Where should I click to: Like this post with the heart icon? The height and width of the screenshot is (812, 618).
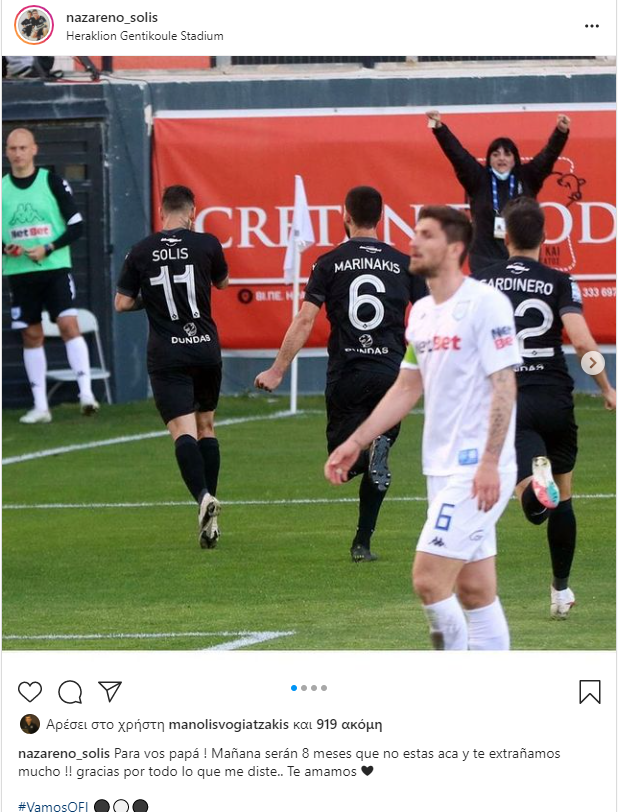click(x=30, y=691)
